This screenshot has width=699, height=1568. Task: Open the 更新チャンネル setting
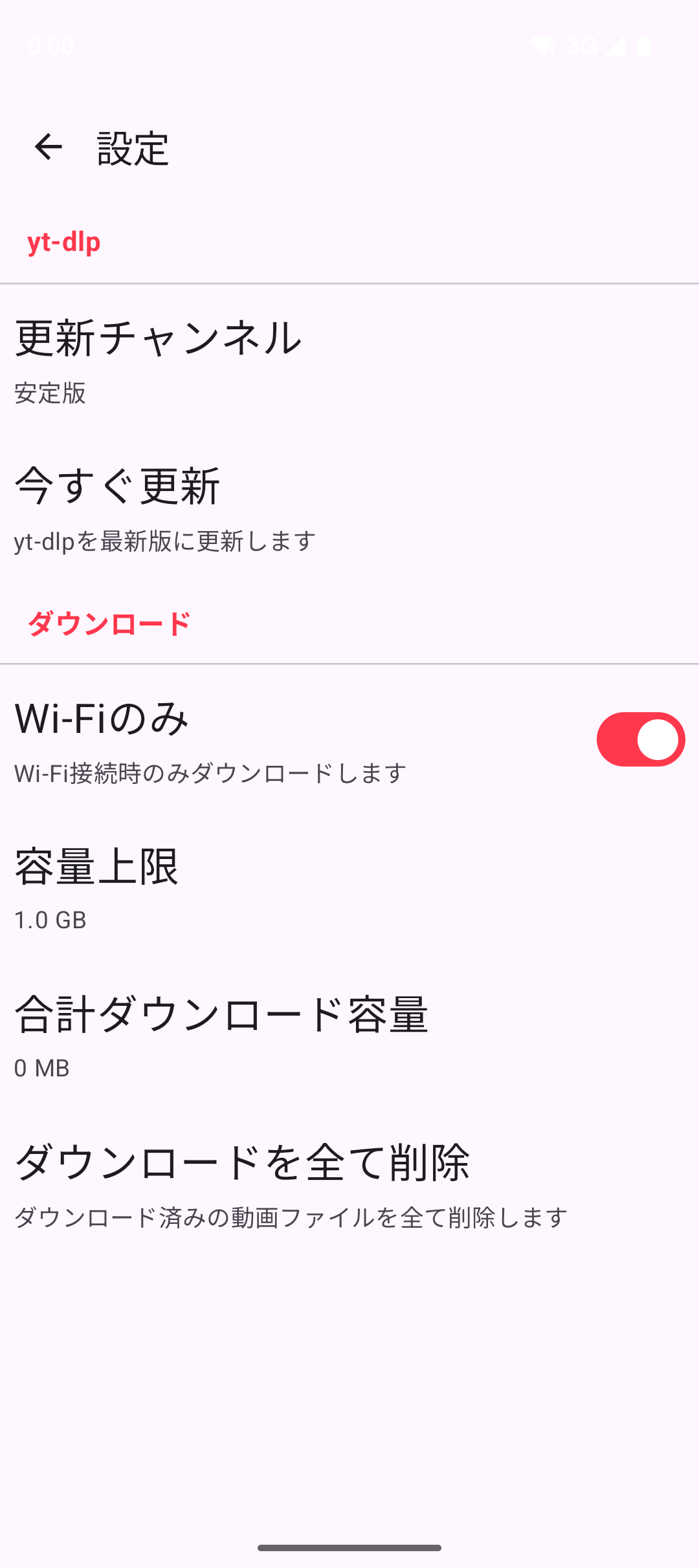[x=349, y=360]
